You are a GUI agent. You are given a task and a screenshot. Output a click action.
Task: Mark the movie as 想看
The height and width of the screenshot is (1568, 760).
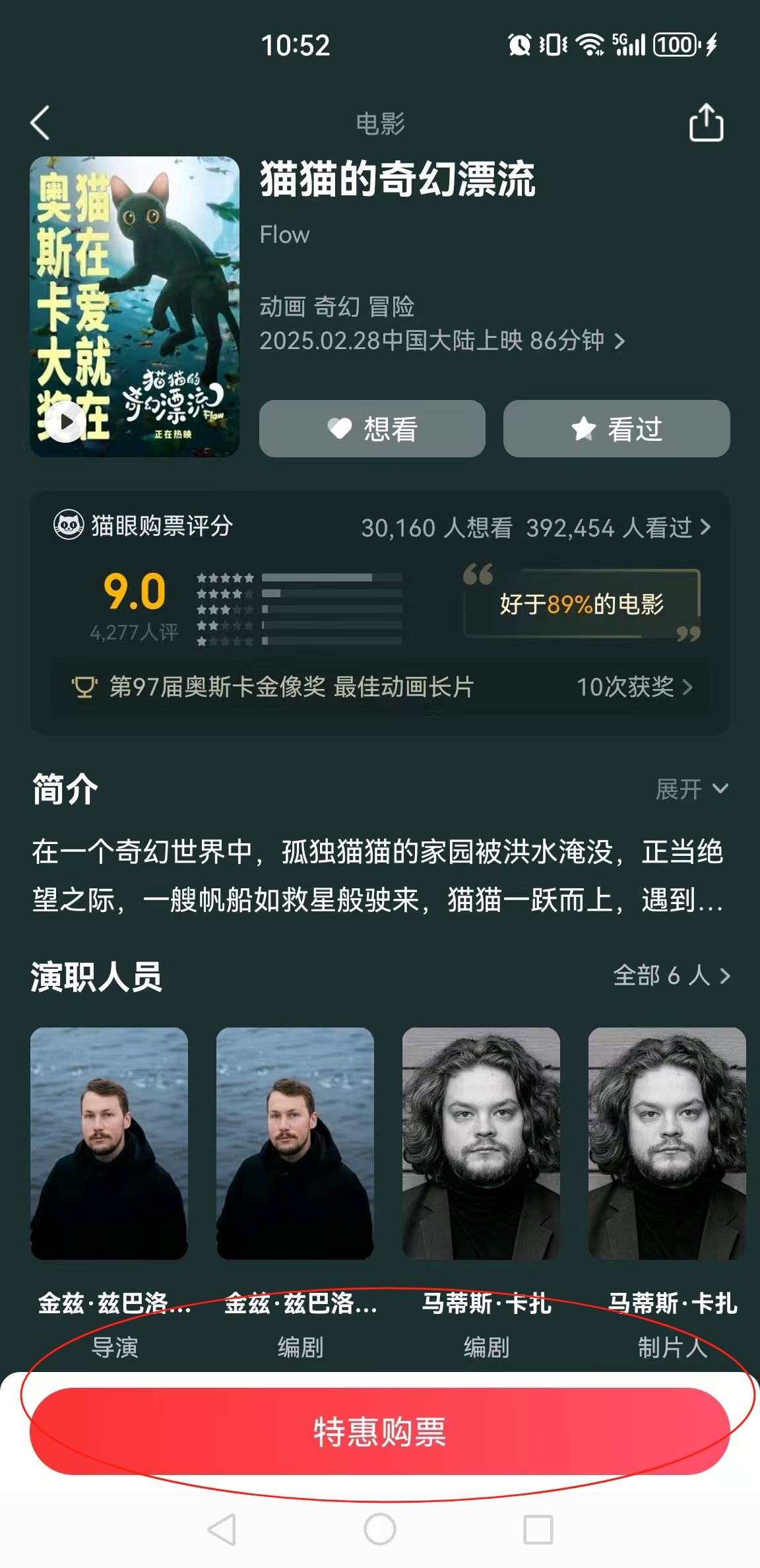tap(372, 429)
